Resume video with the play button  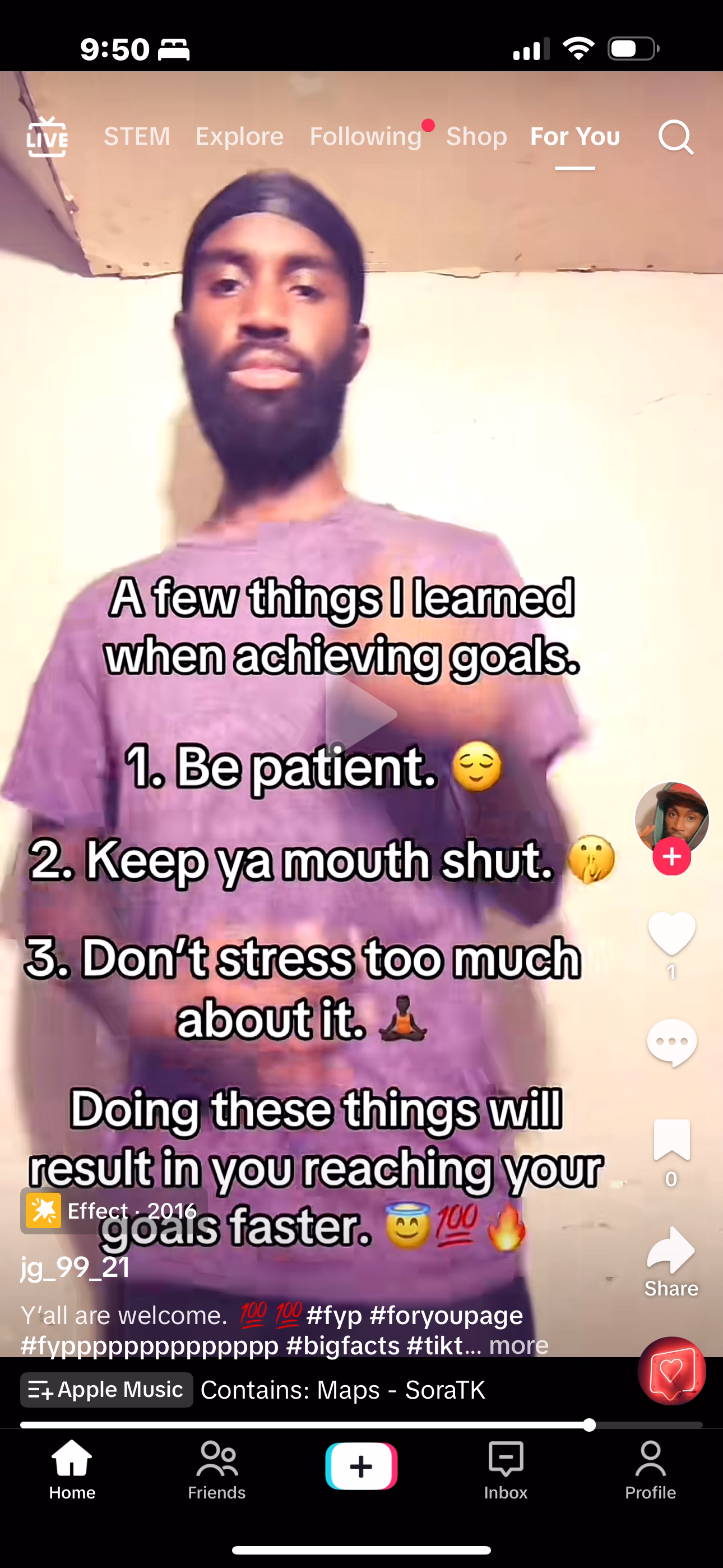[x=361, y=714]
